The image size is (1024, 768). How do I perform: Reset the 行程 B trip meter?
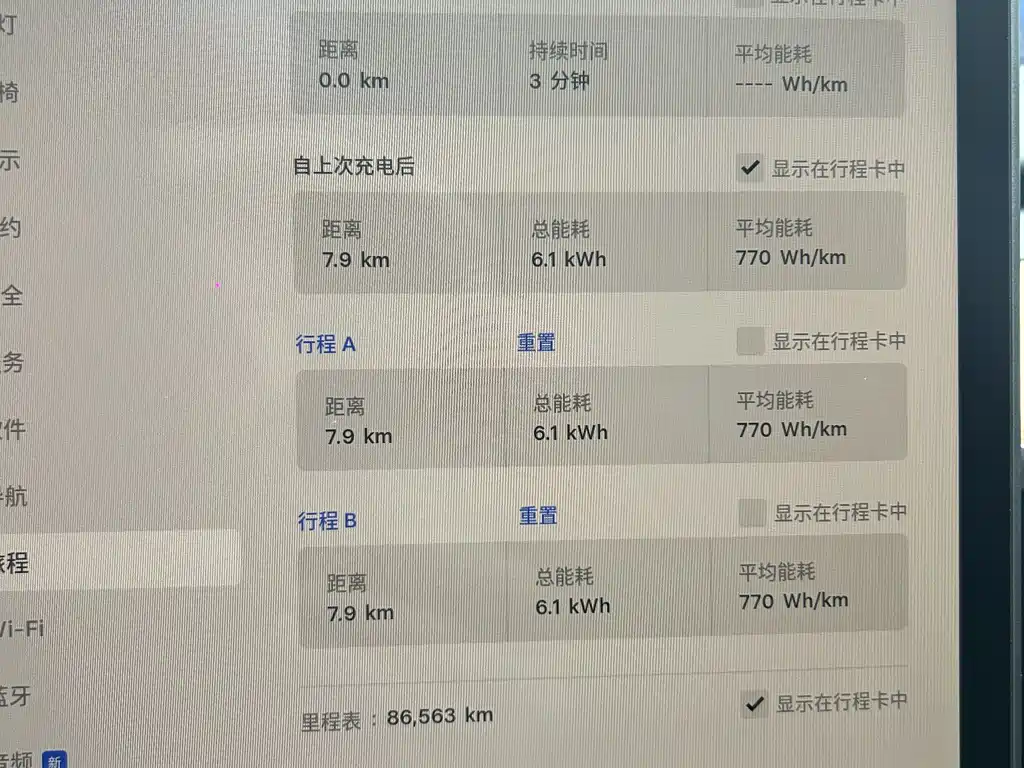538,515
